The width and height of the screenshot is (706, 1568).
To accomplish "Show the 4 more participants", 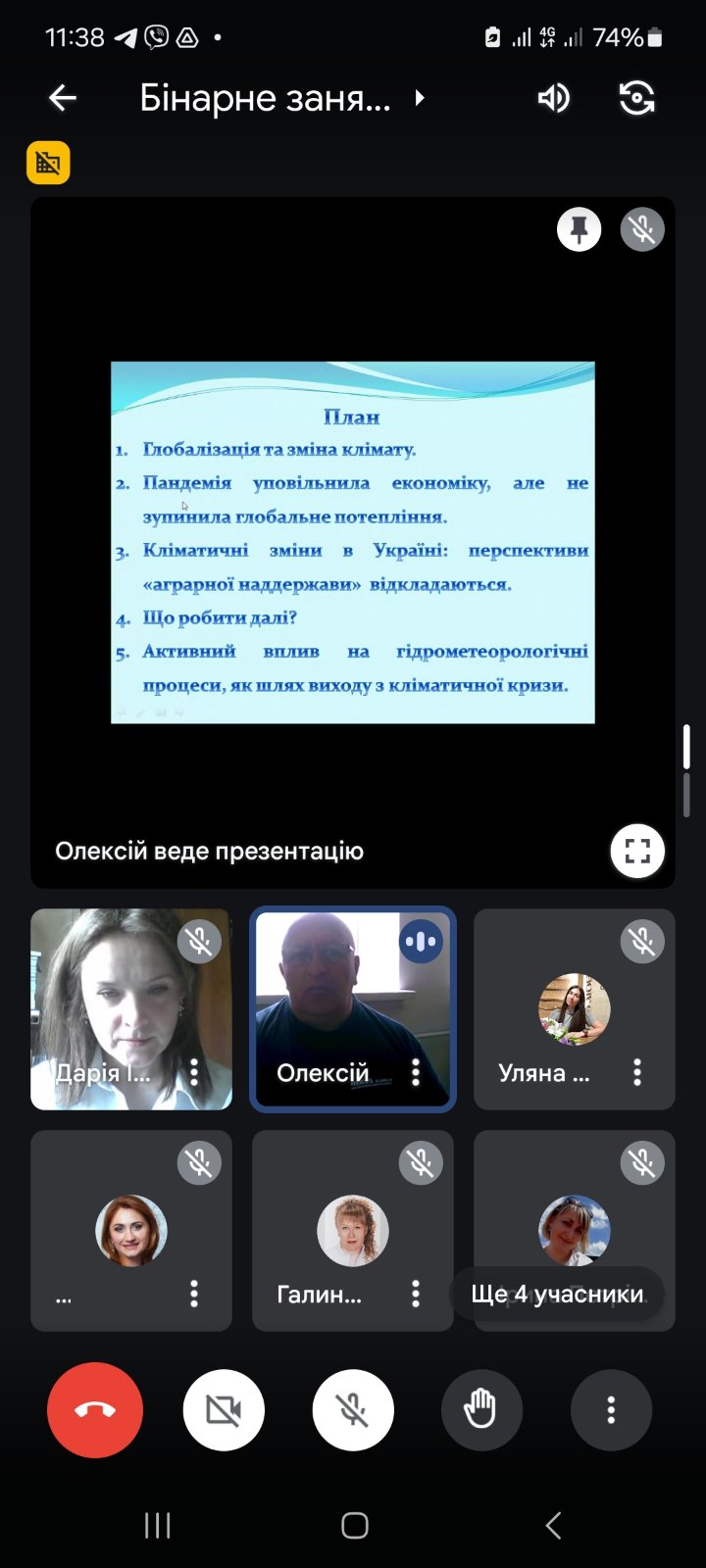I will [557, 1294].
